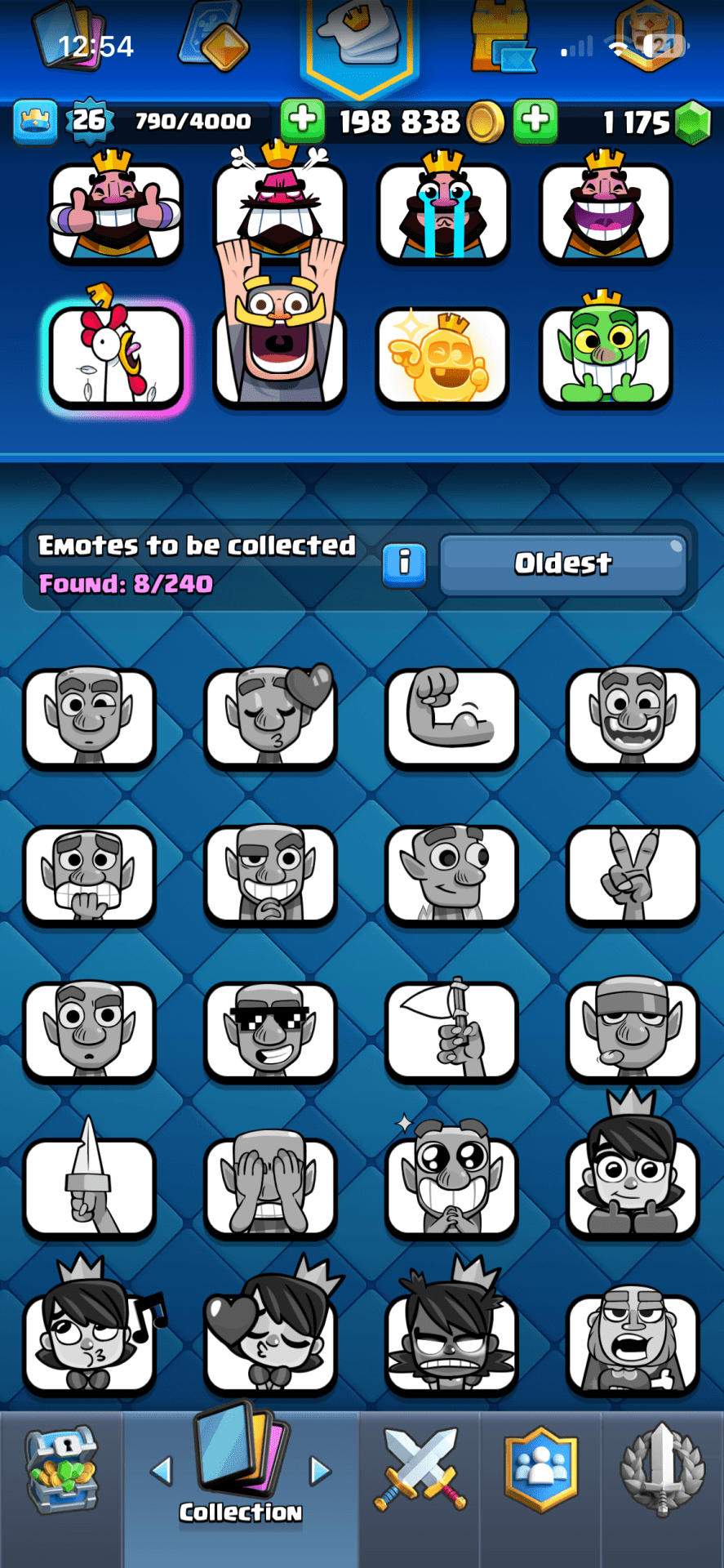Add gold with the plus button

pos(303,121)
